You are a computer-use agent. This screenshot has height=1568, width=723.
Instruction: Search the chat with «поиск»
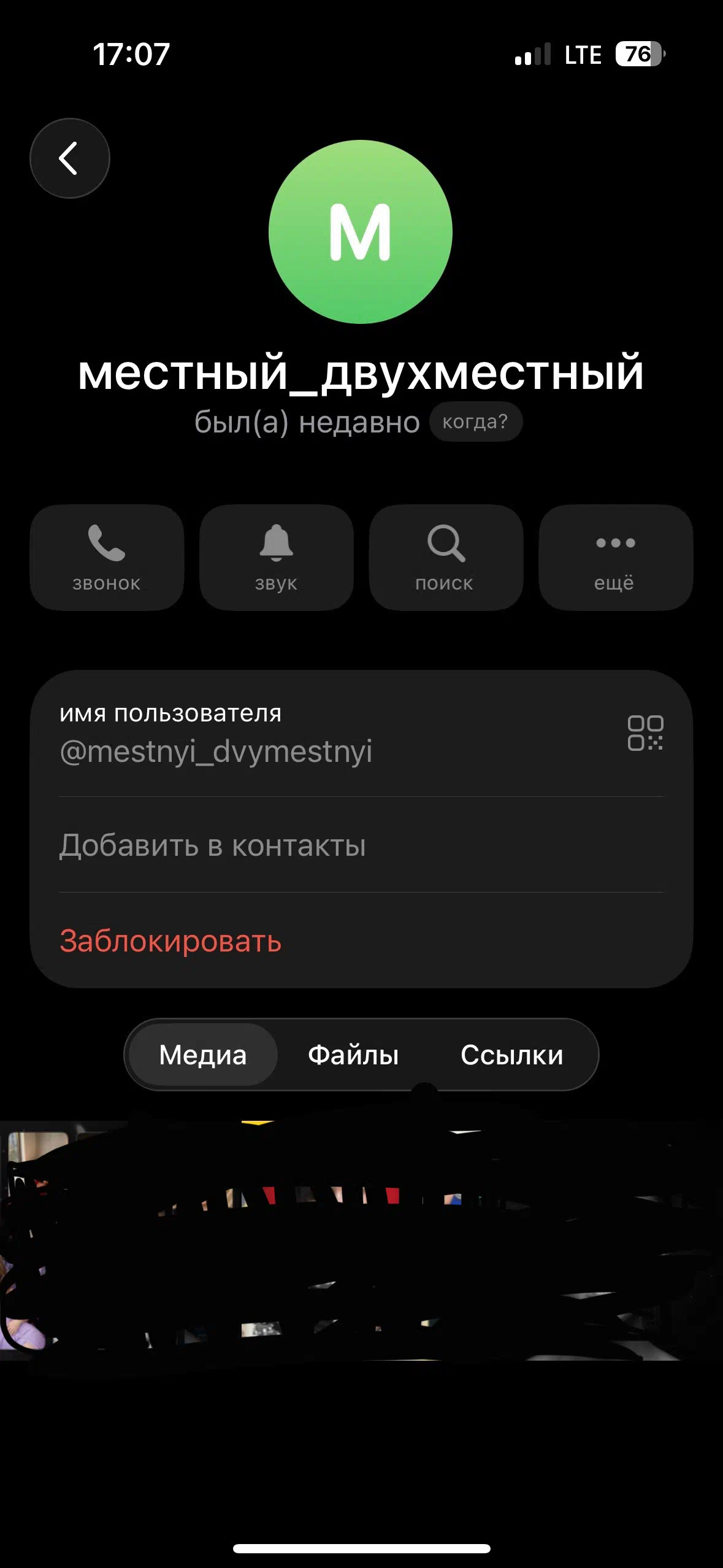(446, 557)
